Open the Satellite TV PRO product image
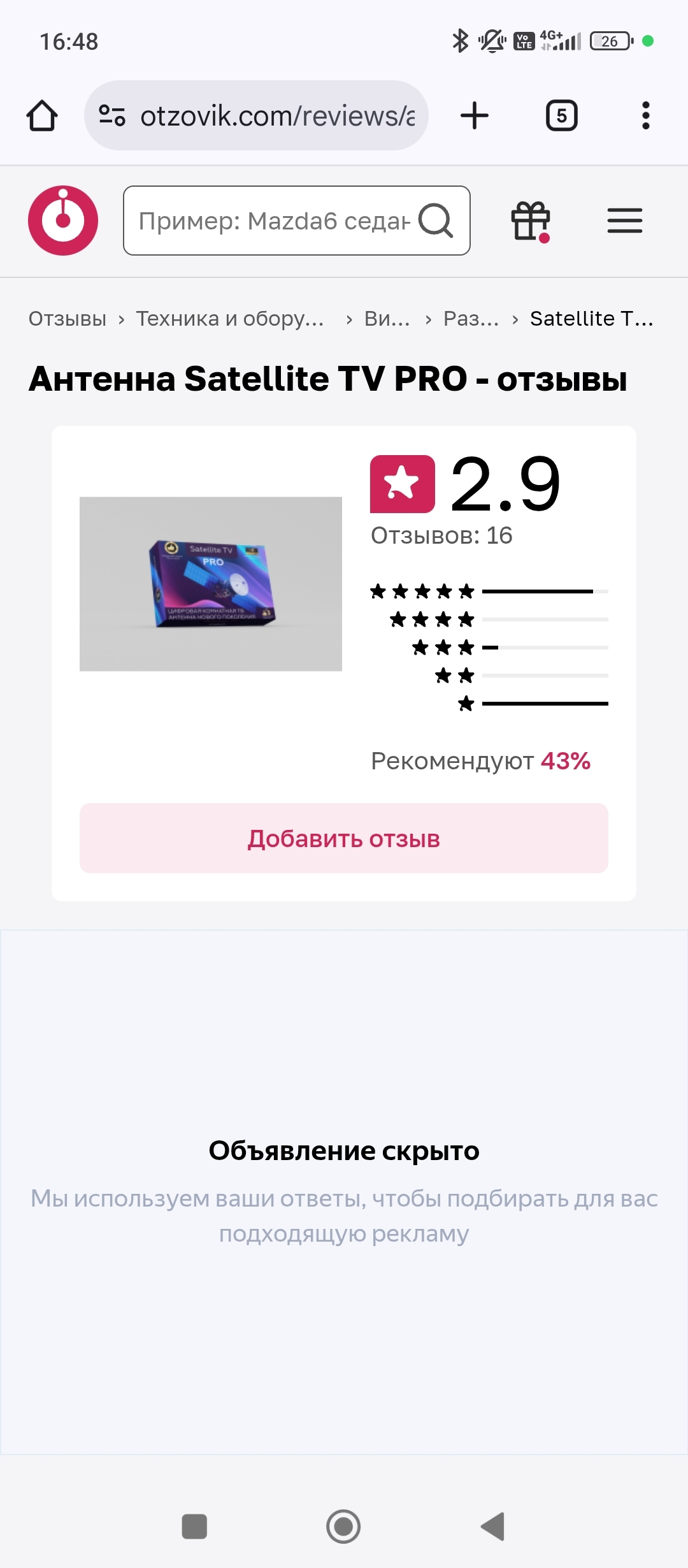The width and height of the screenshot is (688, 1568). pos(211,584)
